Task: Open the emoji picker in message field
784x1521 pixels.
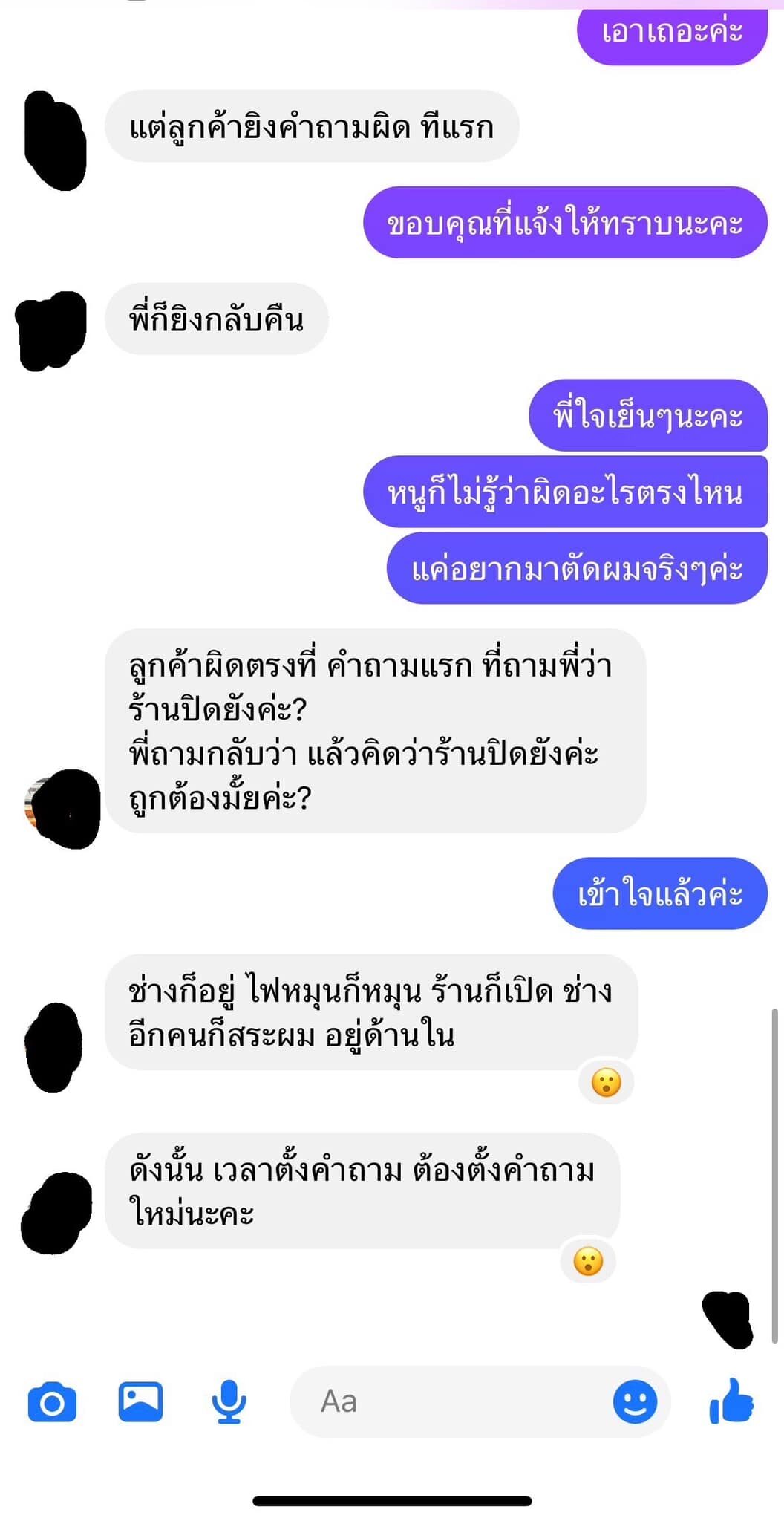Action: click(x=635, y=1401)
